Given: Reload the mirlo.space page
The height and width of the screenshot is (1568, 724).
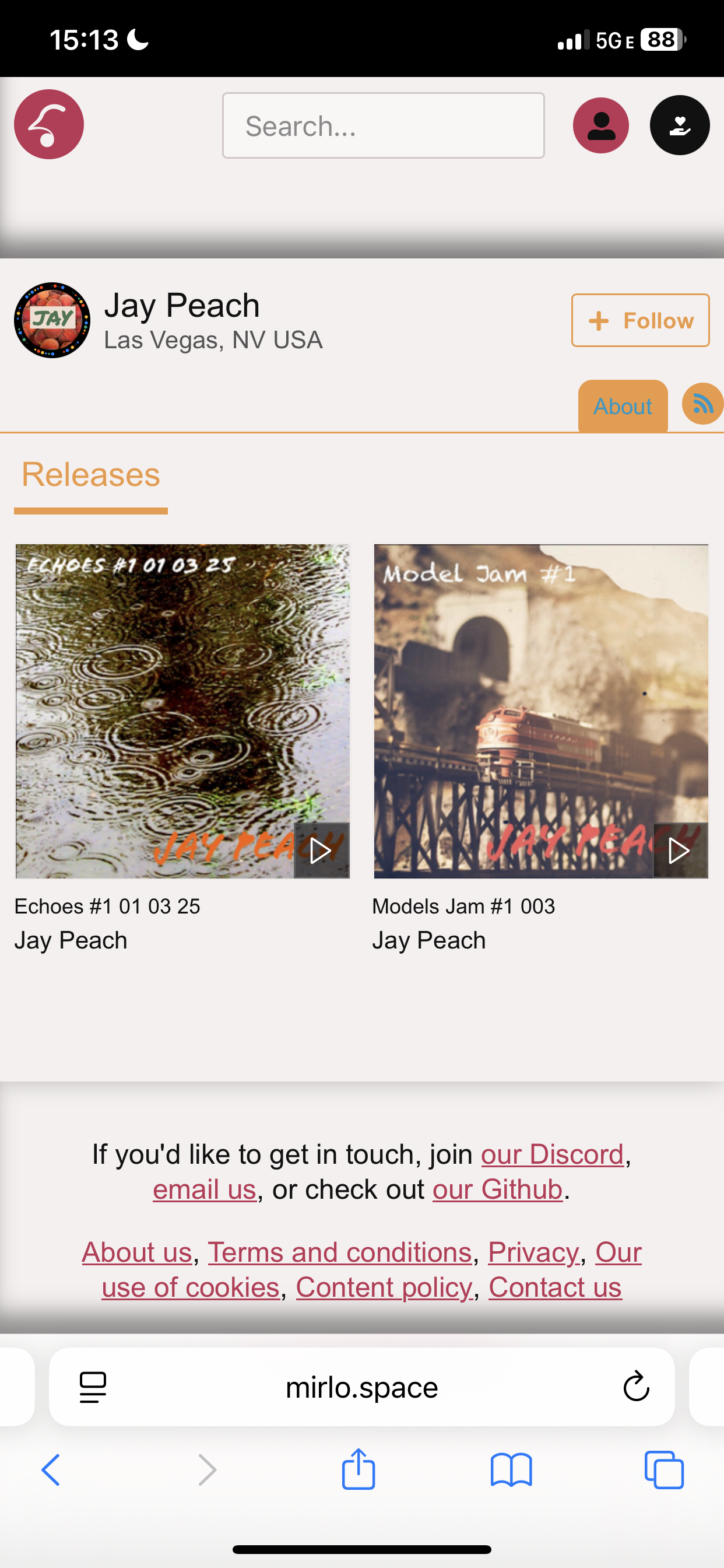Looking at the screenshot, I should [x=636, y=1387].
